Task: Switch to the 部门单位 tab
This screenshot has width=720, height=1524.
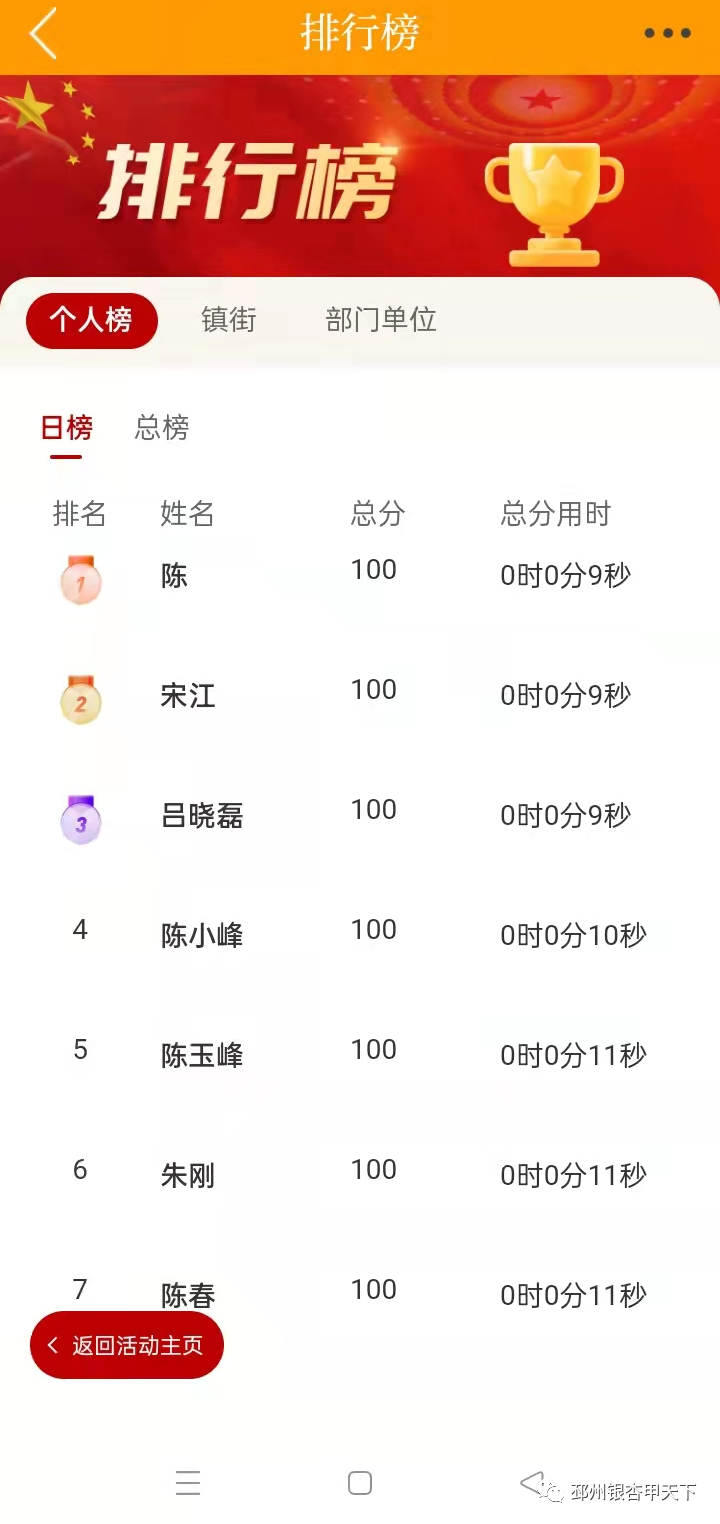Action: click(381, 320)
